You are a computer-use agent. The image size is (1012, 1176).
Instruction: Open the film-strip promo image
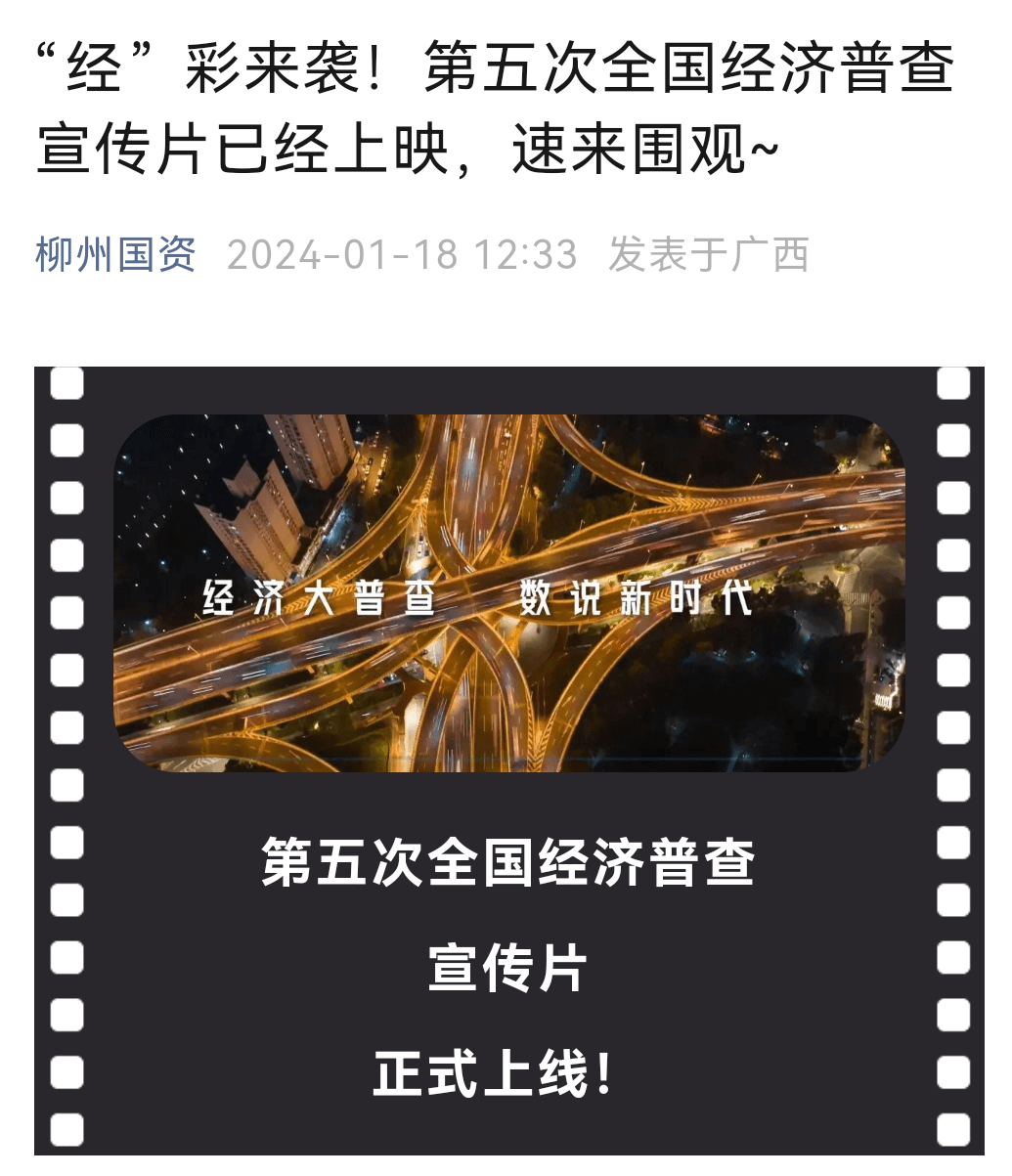(508, 762)
